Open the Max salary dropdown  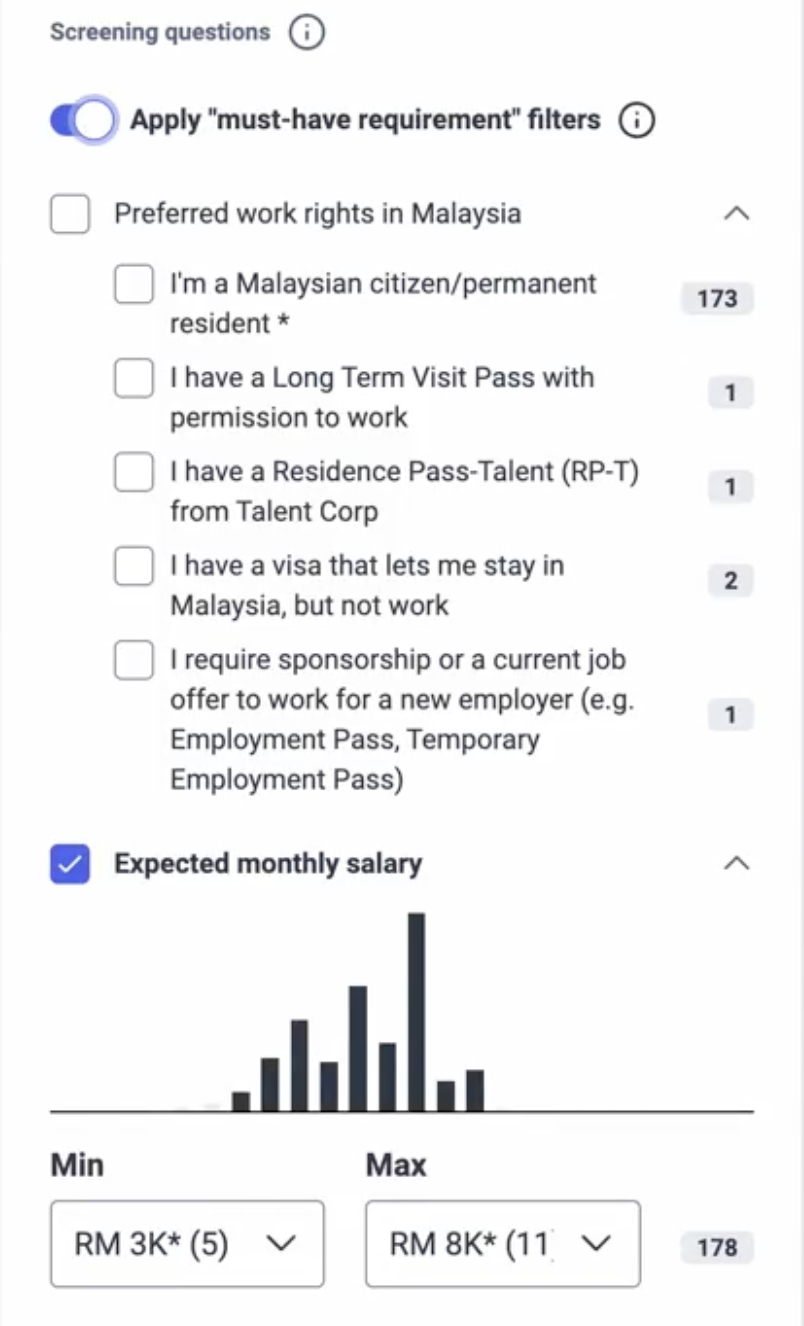pyautogui.click(x=502, y=1243)
